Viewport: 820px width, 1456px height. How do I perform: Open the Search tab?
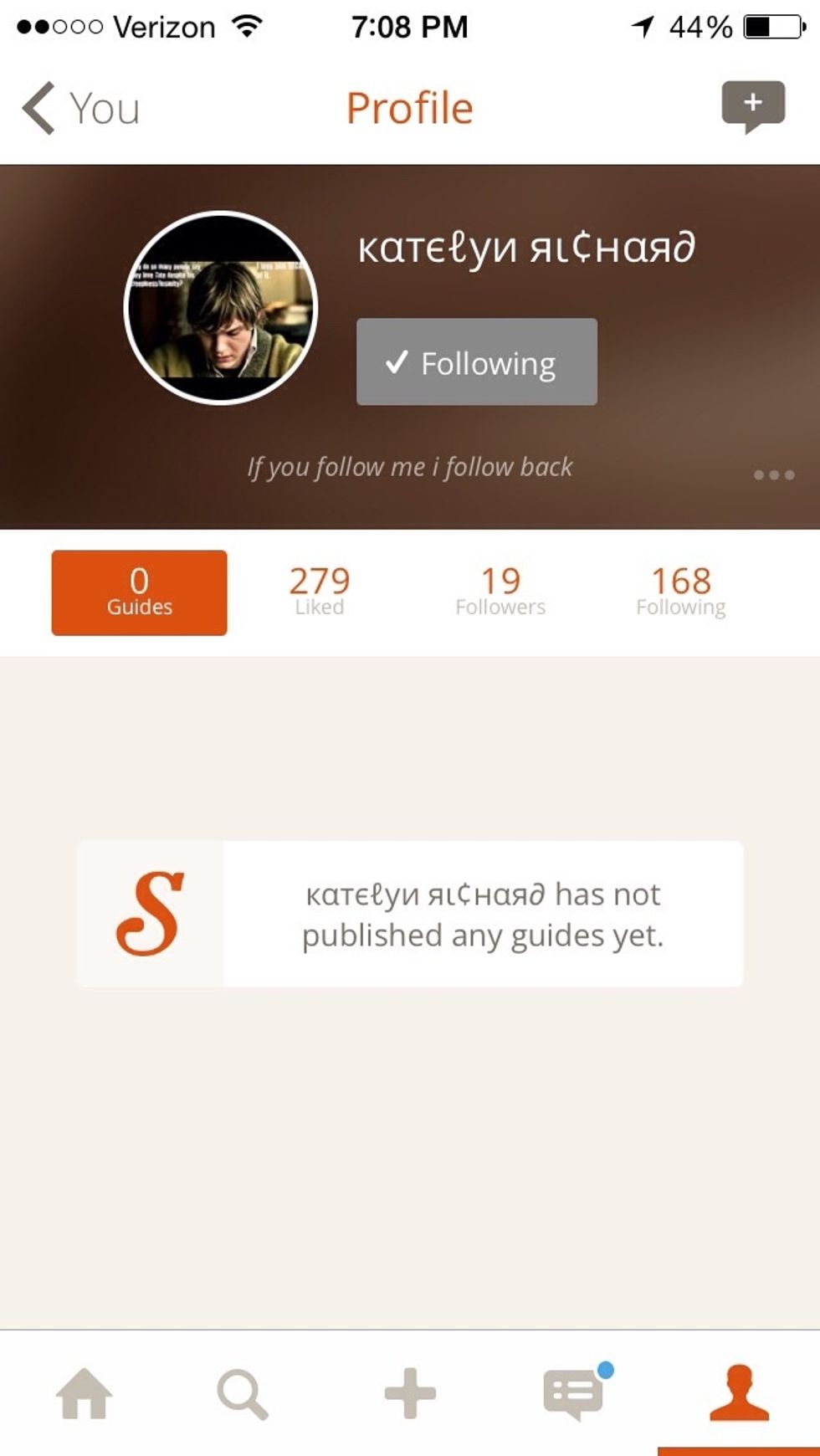pos(243,1393)
